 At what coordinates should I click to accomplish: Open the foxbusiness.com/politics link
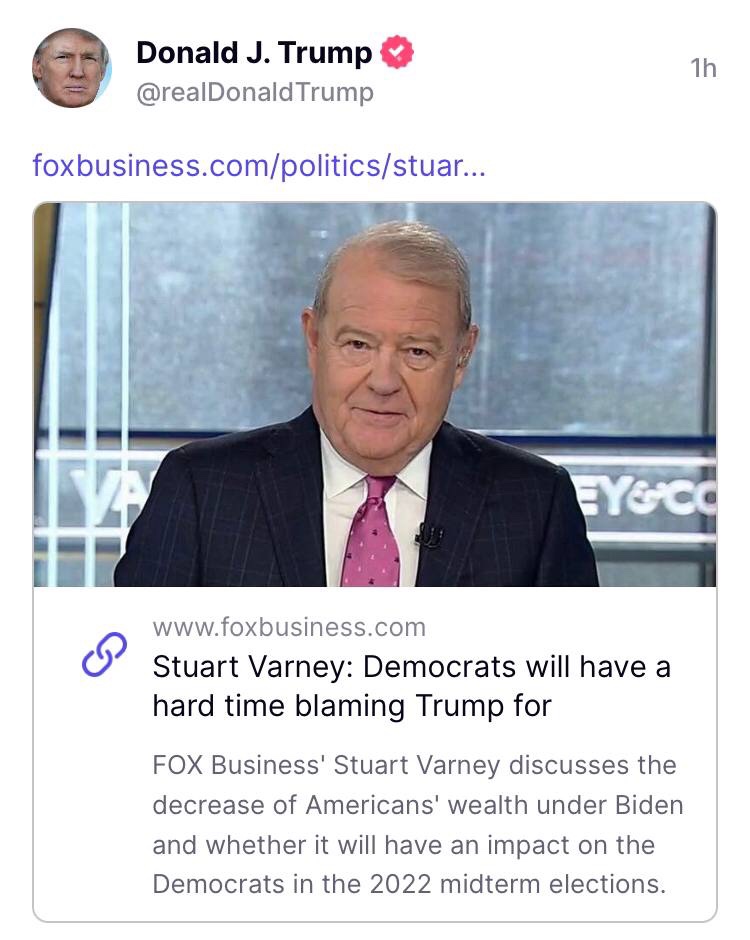259,165
